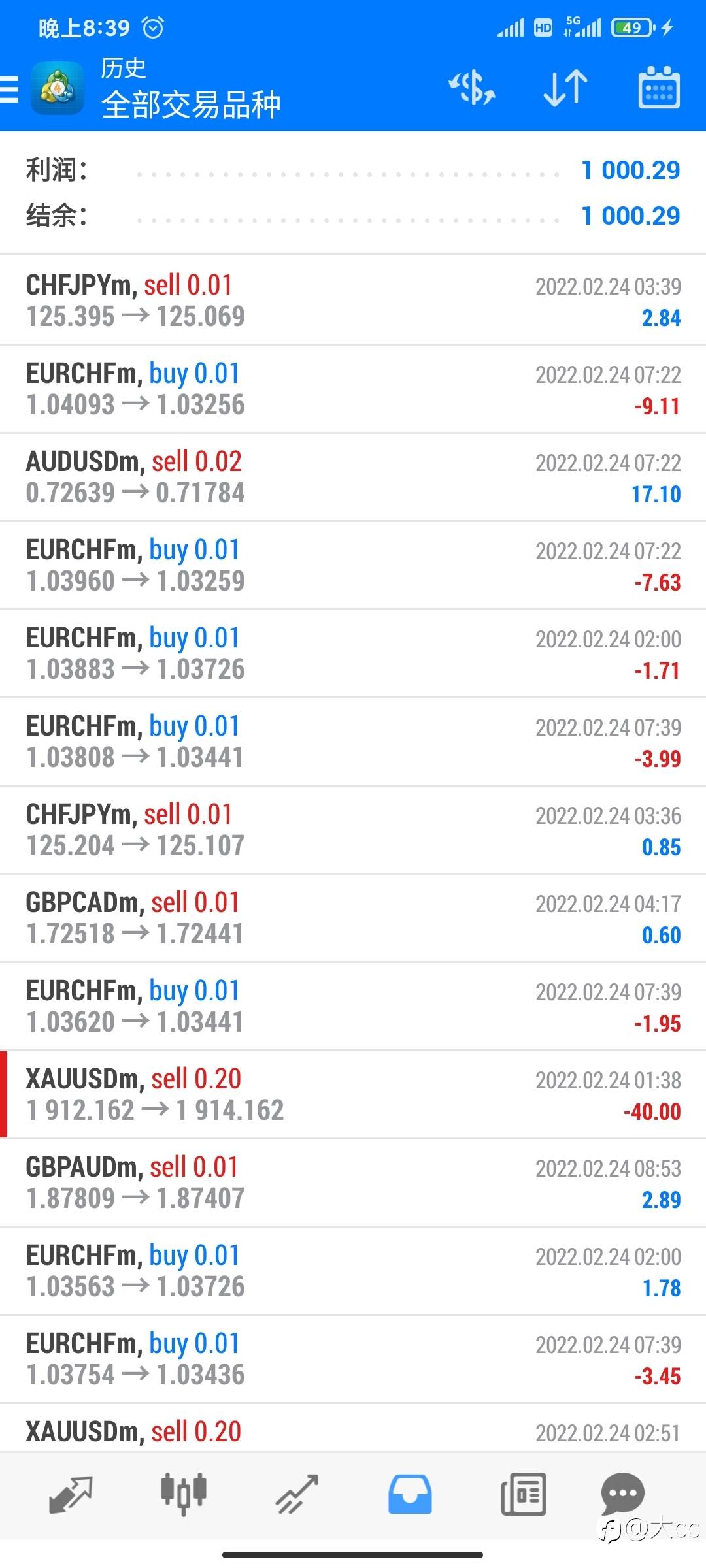Open the calendar date range picker
This screenshot has width=706, height=1568.
pyautogui.click(x=658, y=88)
